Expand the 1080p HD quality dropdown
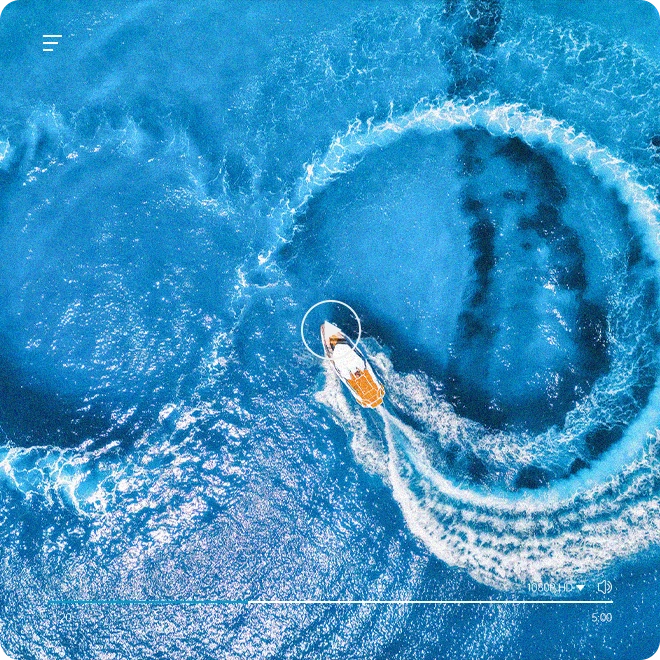The width and height of the screenshot is (660, 660). (x=556, y=588)
